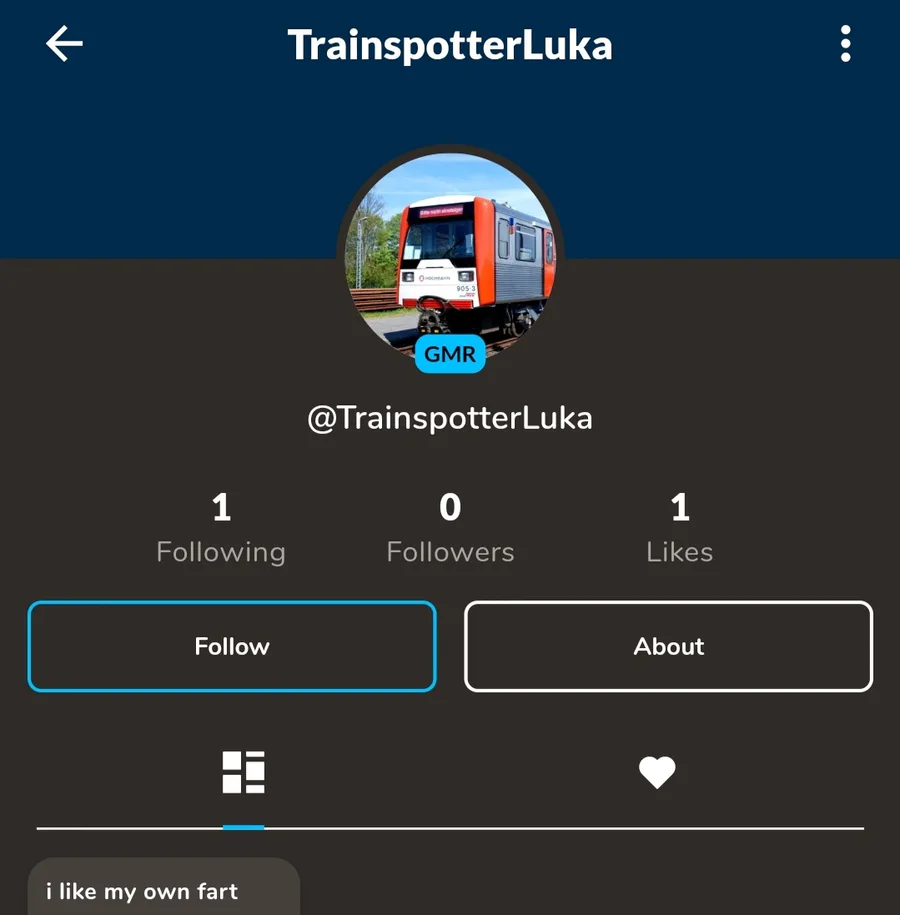Switch to the posts grid tab
This screenshot has width=900, height=915.
pyautogui.click(x=243, y=772)
